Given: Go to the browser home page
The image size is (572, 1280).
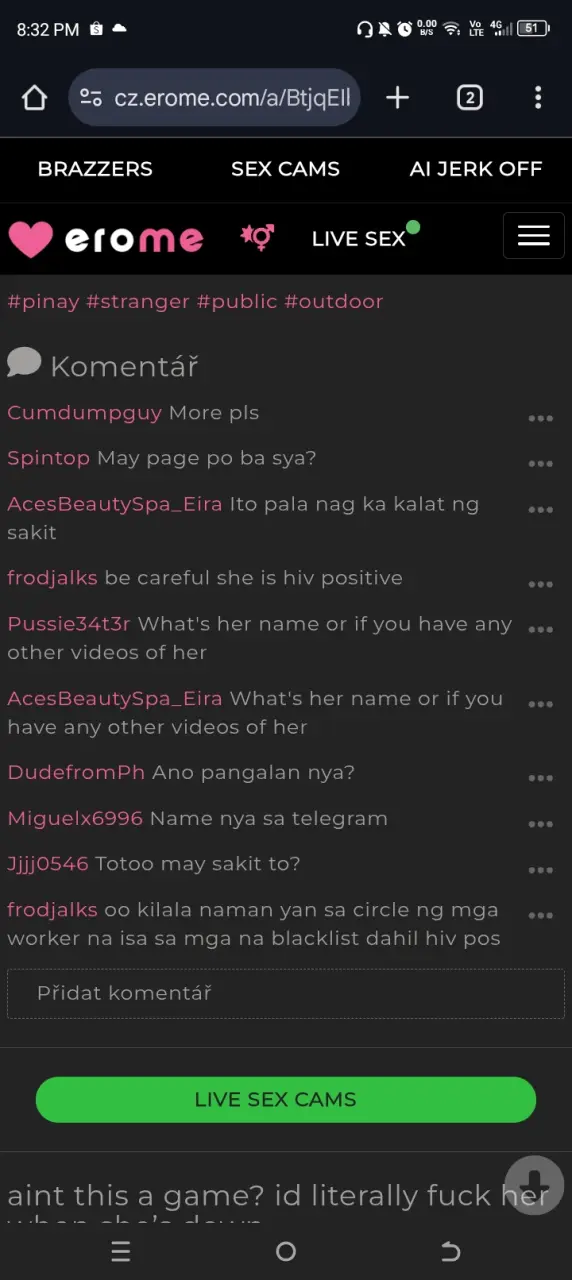Looking at the screenshot, I should pyautogui.click(x=35, y=97).
